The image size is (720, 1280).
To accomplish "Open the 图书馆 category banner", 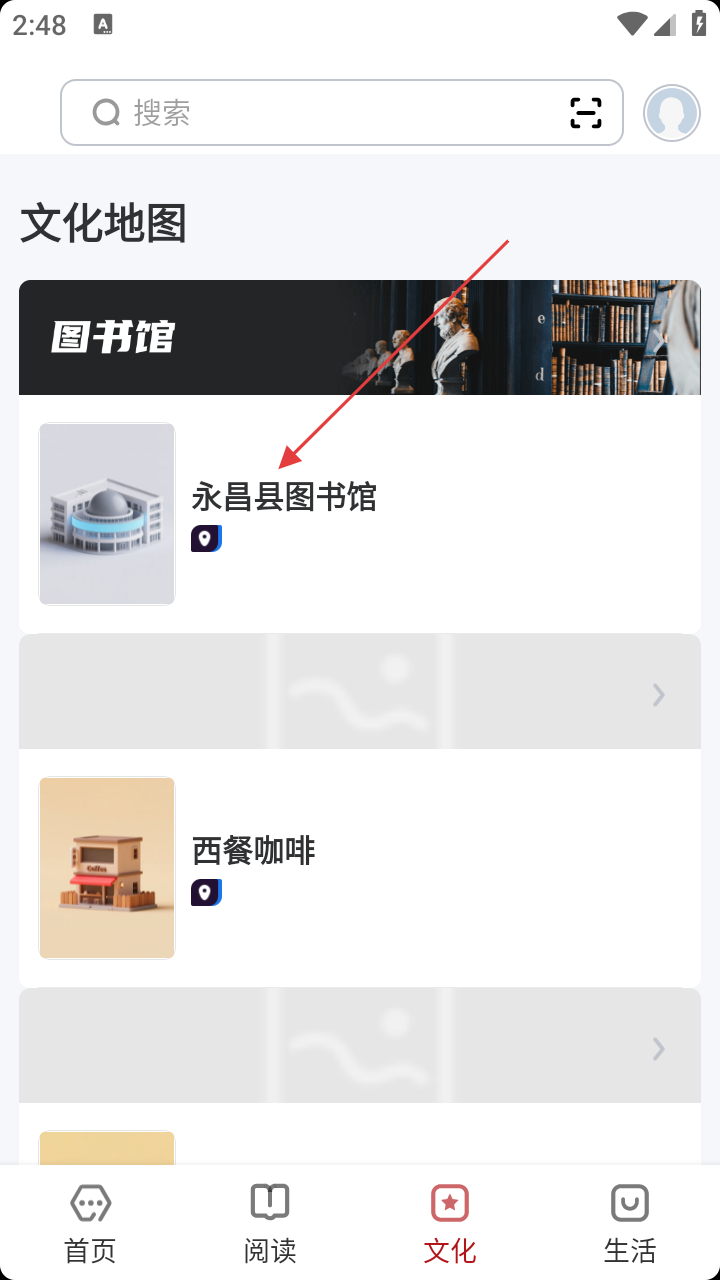I will pyautogui.click(x=359, y=337).
